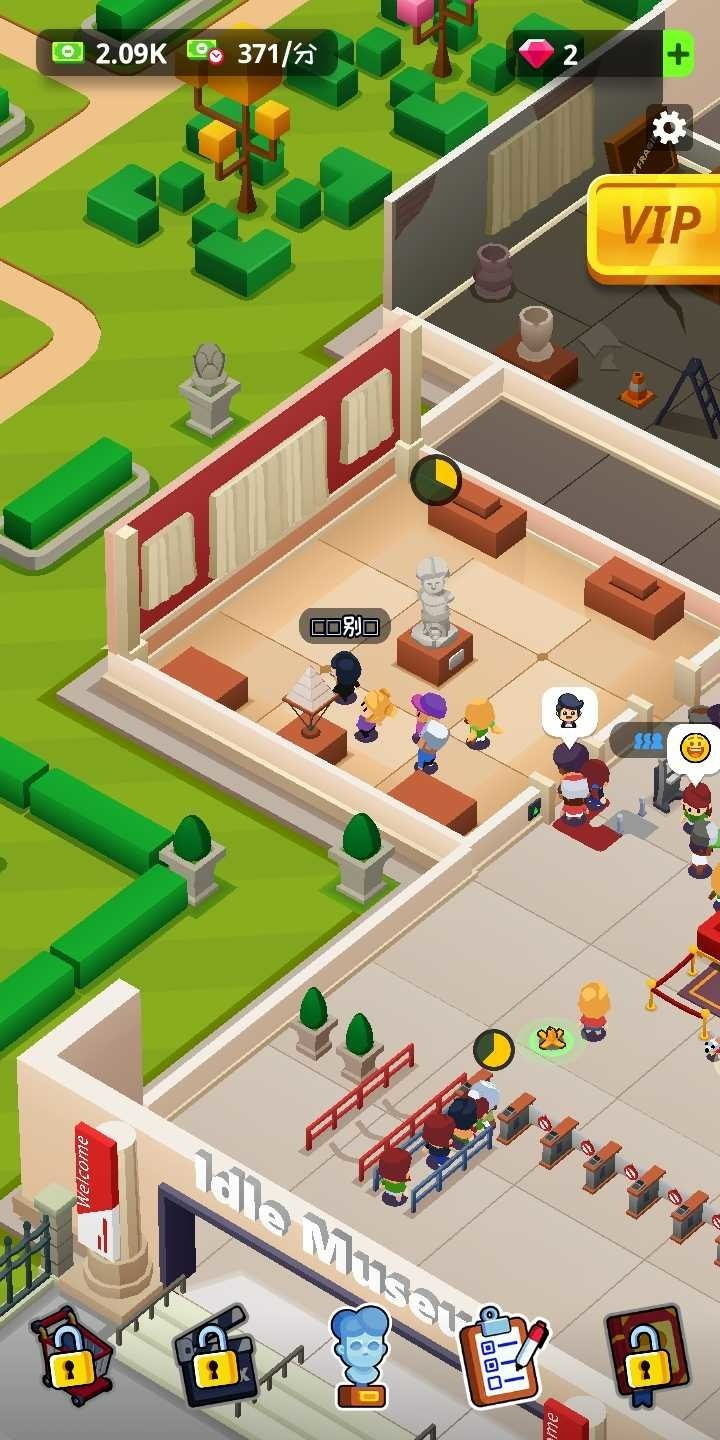Open the blue statue exhibits menu

[360, 1356]
